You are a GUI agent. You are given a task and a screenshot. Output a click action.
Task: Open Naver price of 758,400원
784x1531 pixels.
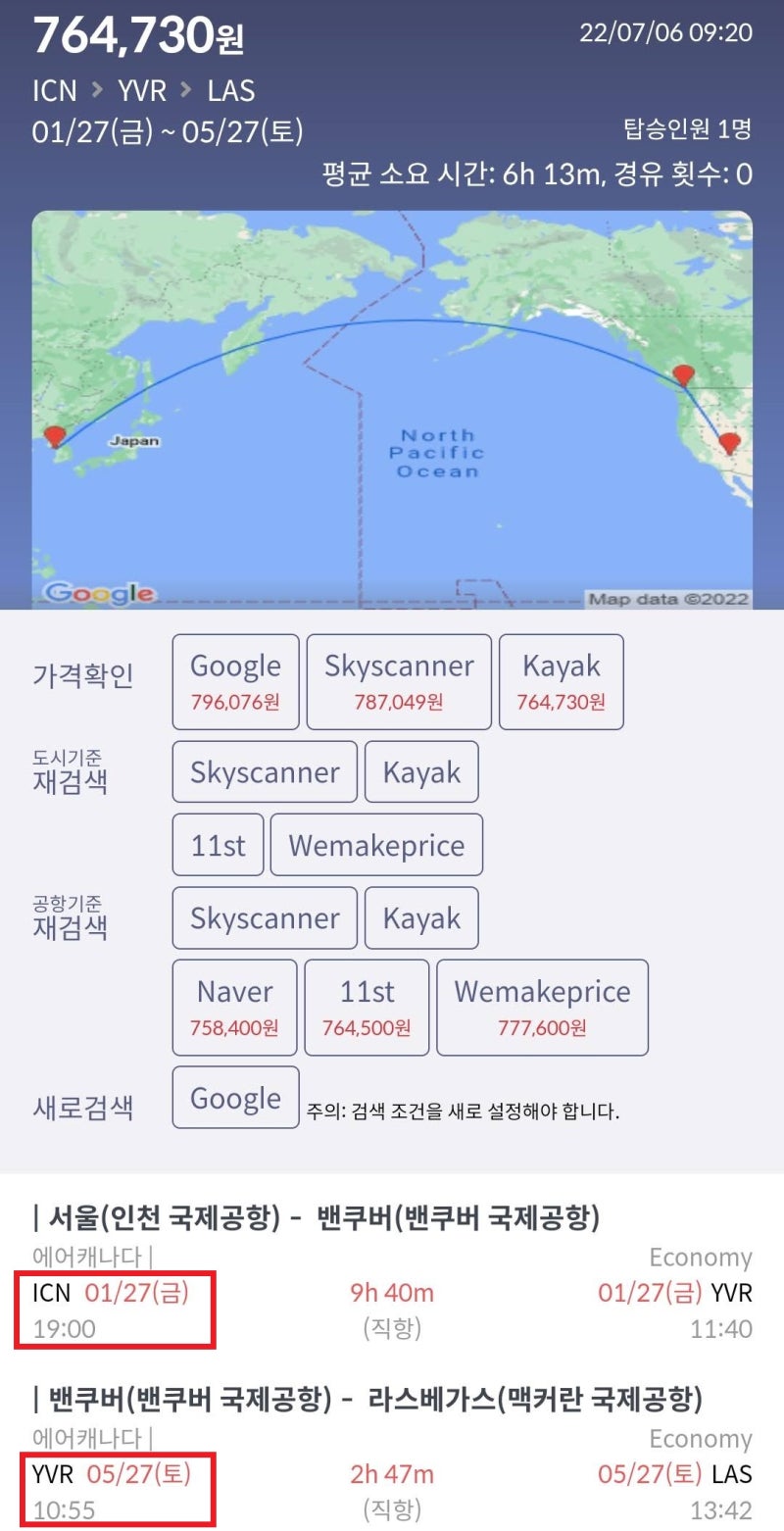(x=235, y=1007)
